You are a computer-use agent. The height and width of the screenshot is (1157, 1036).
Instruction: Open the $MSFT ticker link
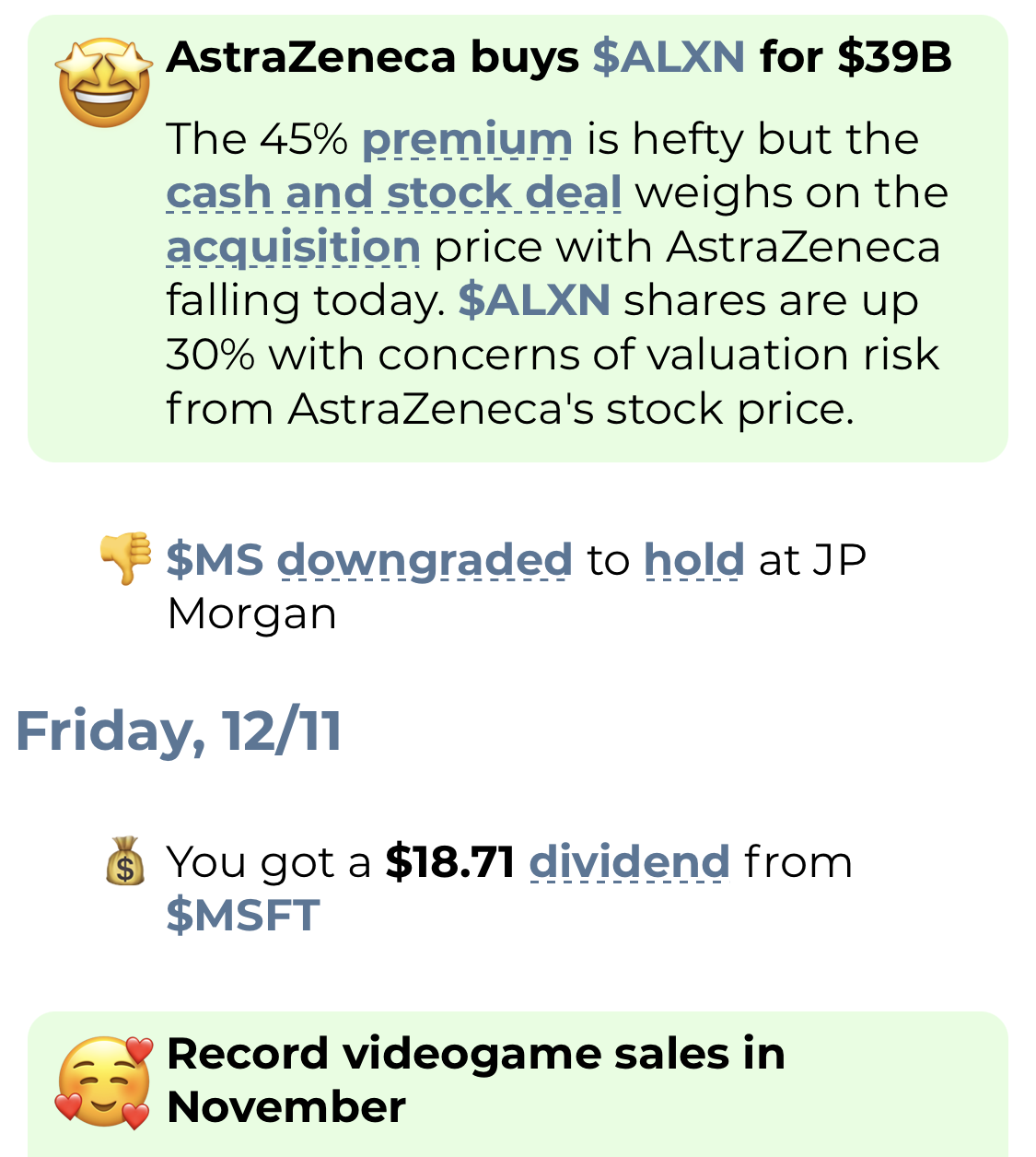pos(242,916)
